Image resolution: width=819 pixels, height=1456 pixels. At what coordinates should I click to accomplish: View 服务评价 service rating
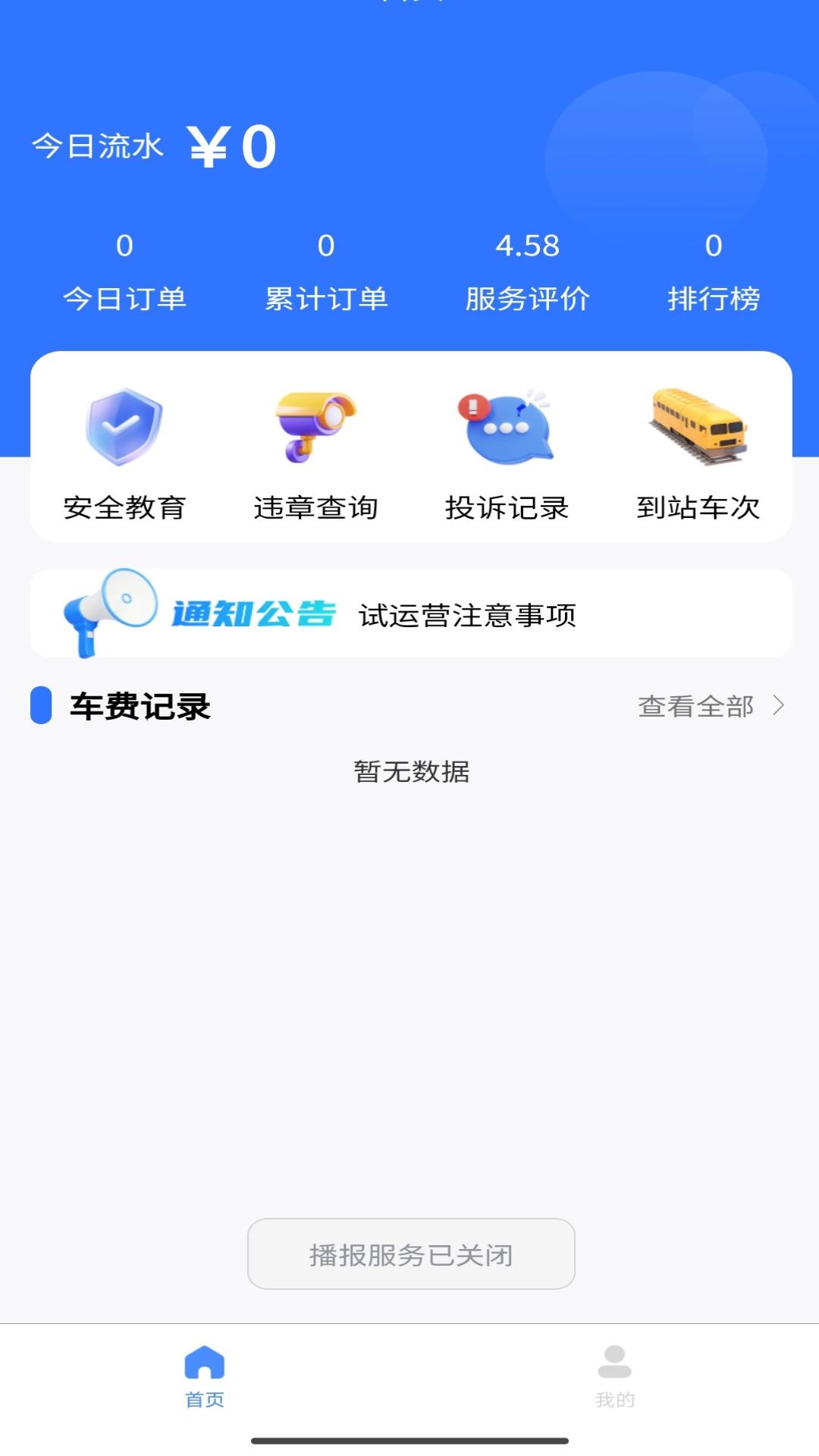528,271
